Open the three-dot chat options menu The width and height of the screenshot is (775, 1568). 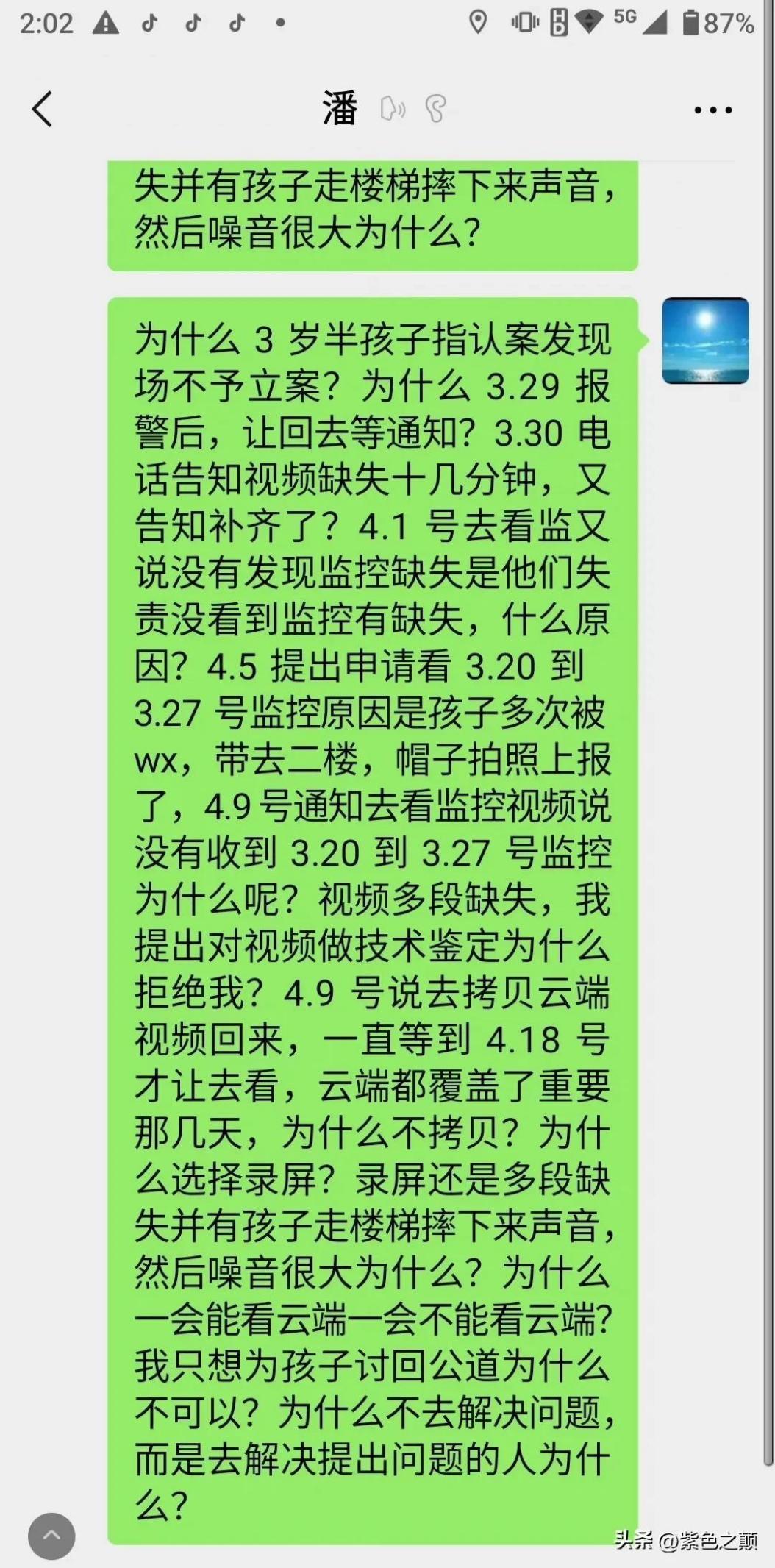coord(712,110)
